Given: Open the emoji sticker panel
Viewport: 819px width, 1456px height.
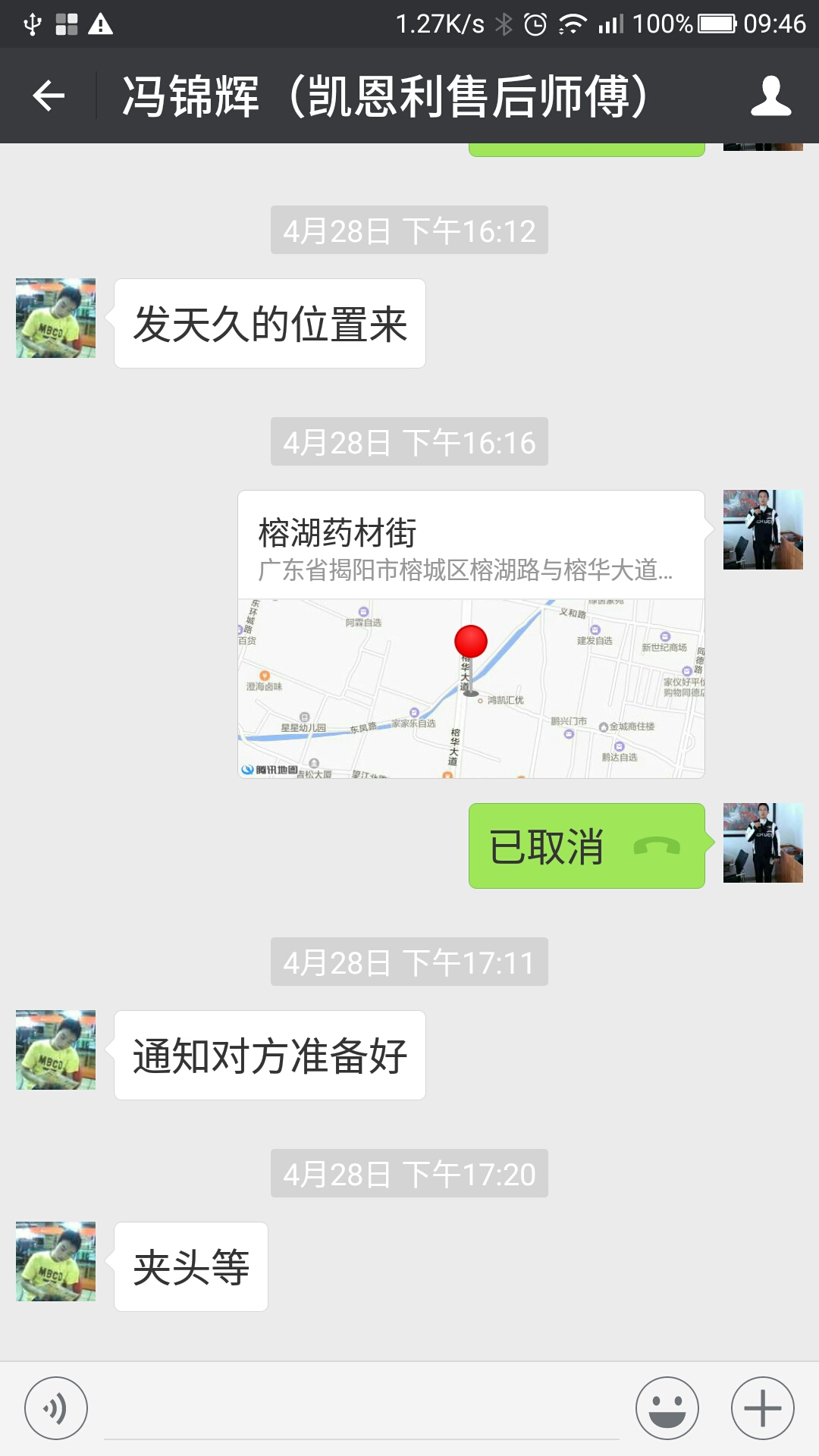Looking at the screenshot, I should click(x=667, y=1408).
